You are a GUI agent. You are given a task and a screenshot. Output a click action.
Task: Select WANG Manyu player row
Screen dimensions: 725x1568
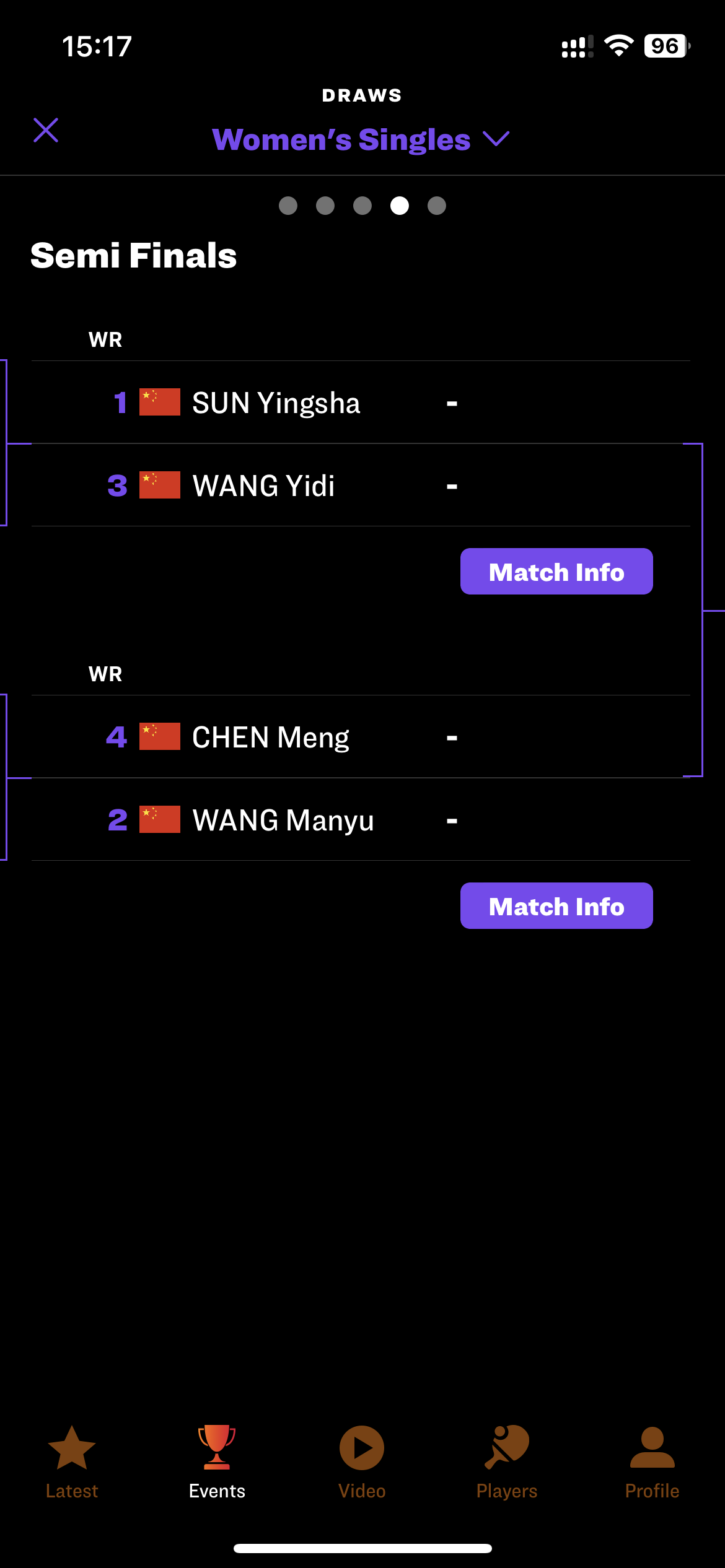click(361, 820)
